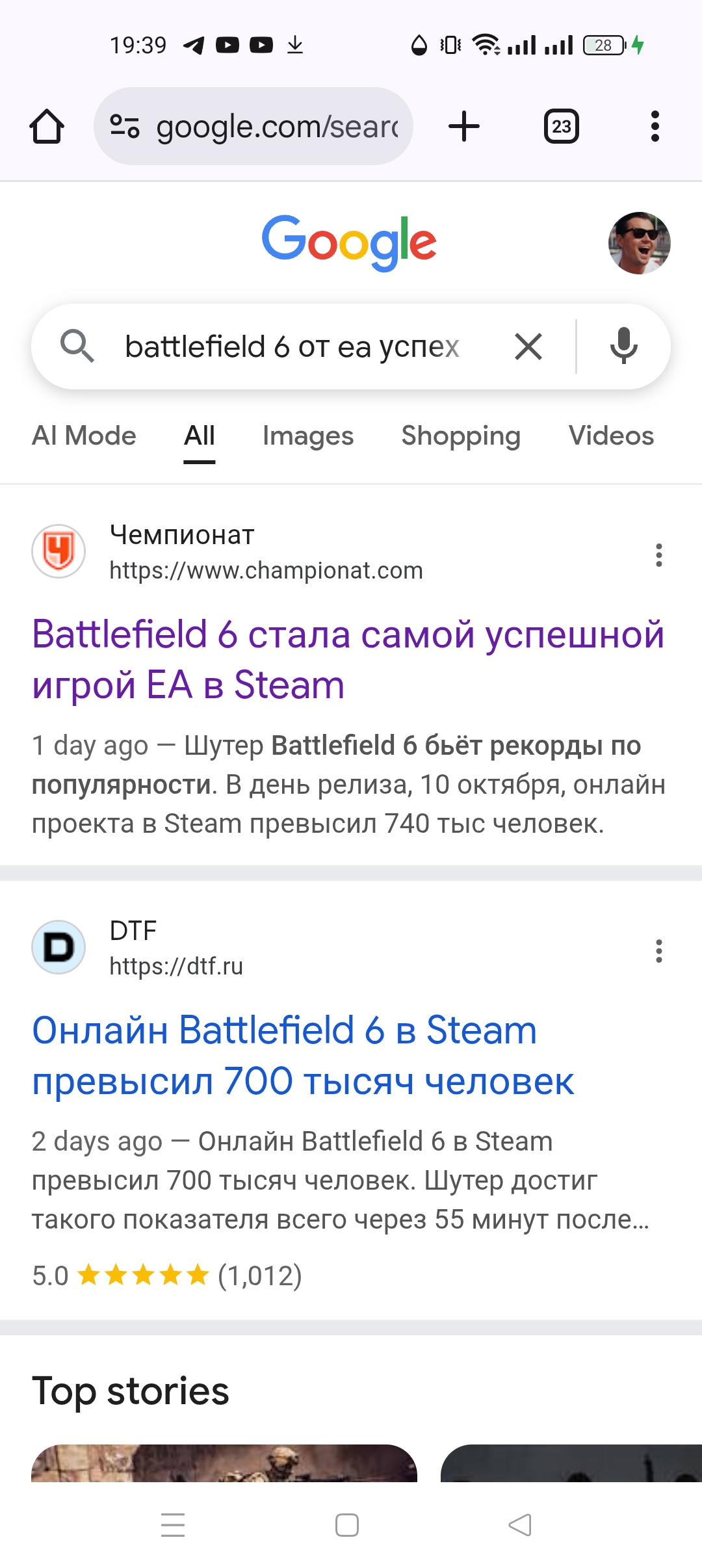Open the DTF article about 700 тысяч человек
702x1568 pixels.
[303, 1055]
